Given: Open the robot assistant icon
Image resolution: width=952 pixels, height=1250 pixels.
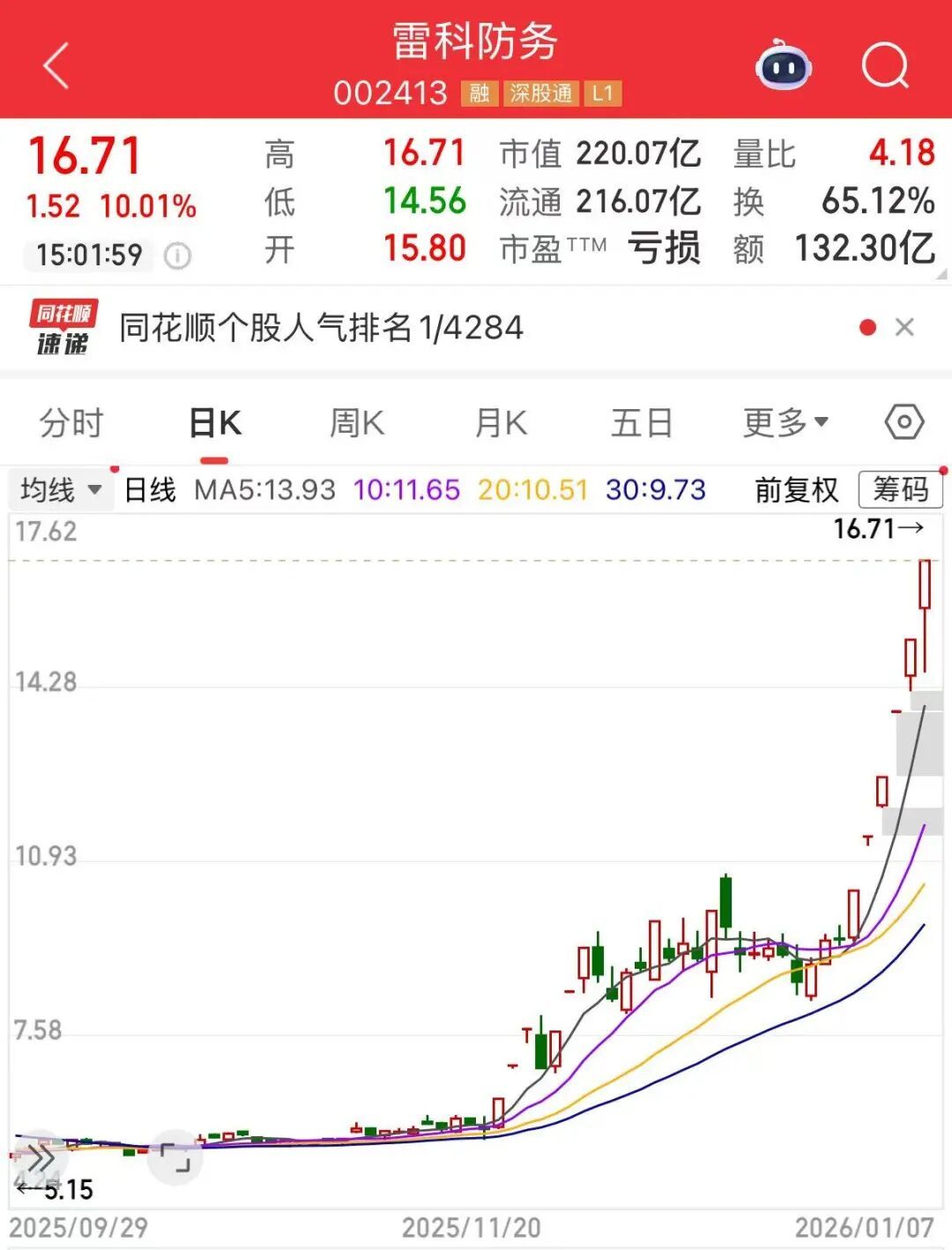Looking at the screenshot, I should pyautogui.click(x=784, y=66).
